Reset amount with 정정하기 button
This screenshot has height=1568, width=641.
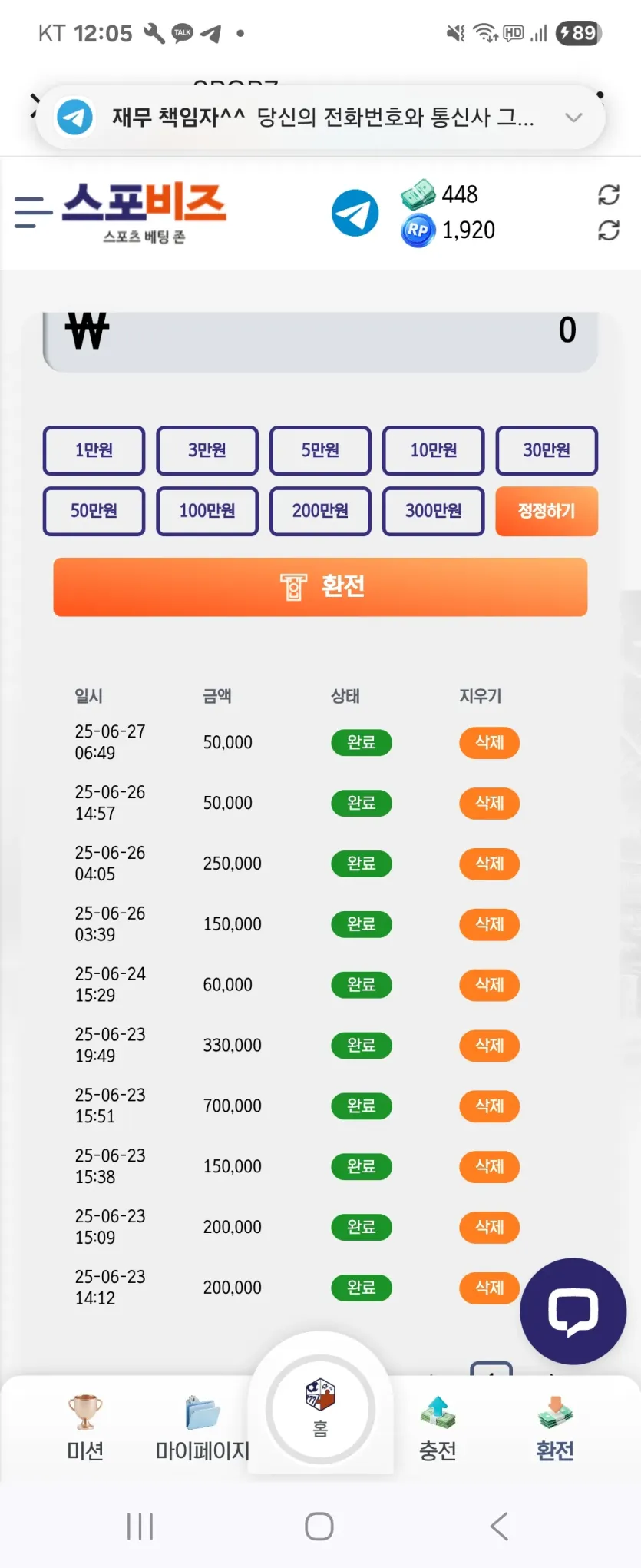pos(547,511)
